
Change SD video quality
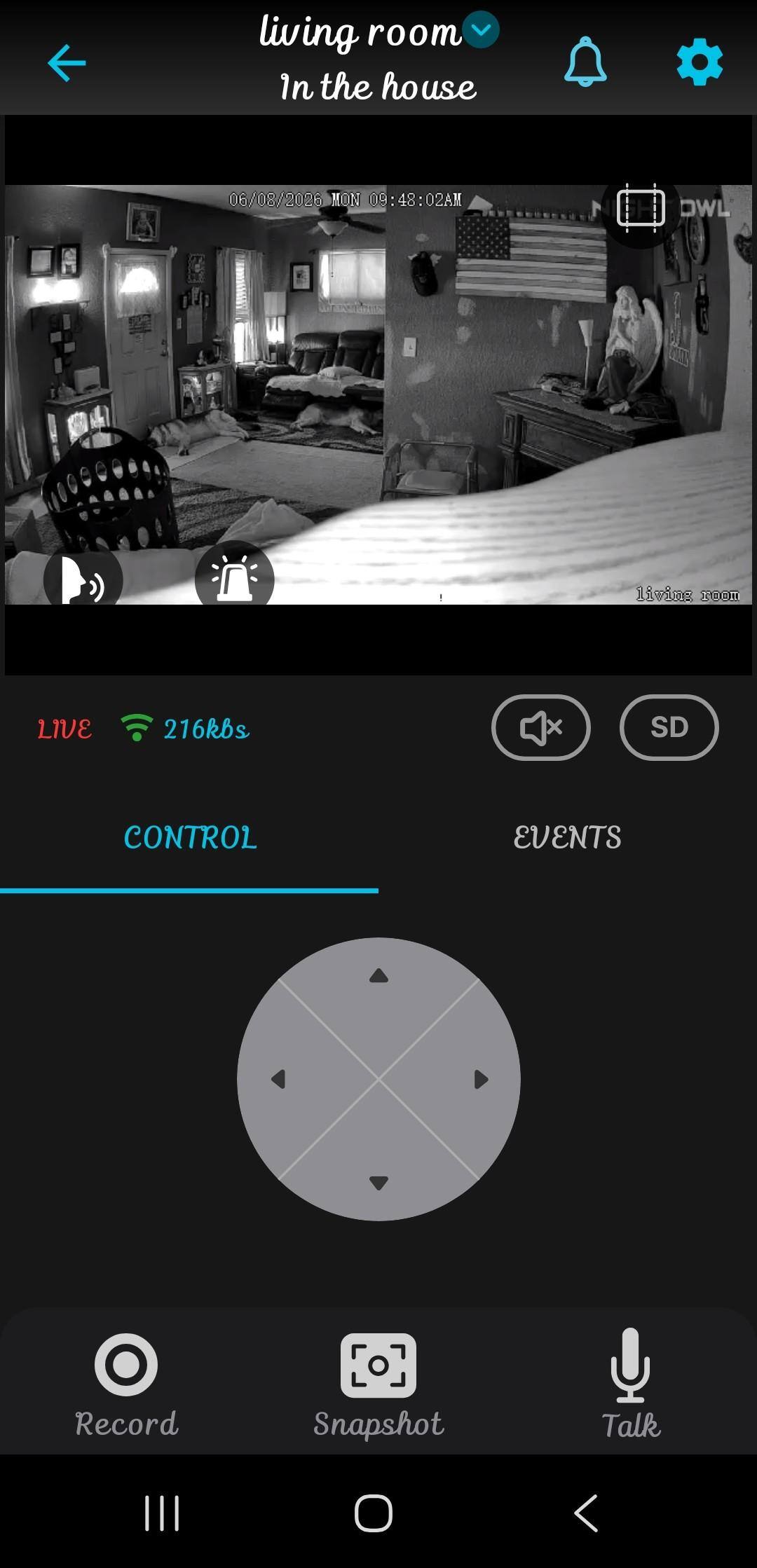pyautogui.click(x=669, y=727)
